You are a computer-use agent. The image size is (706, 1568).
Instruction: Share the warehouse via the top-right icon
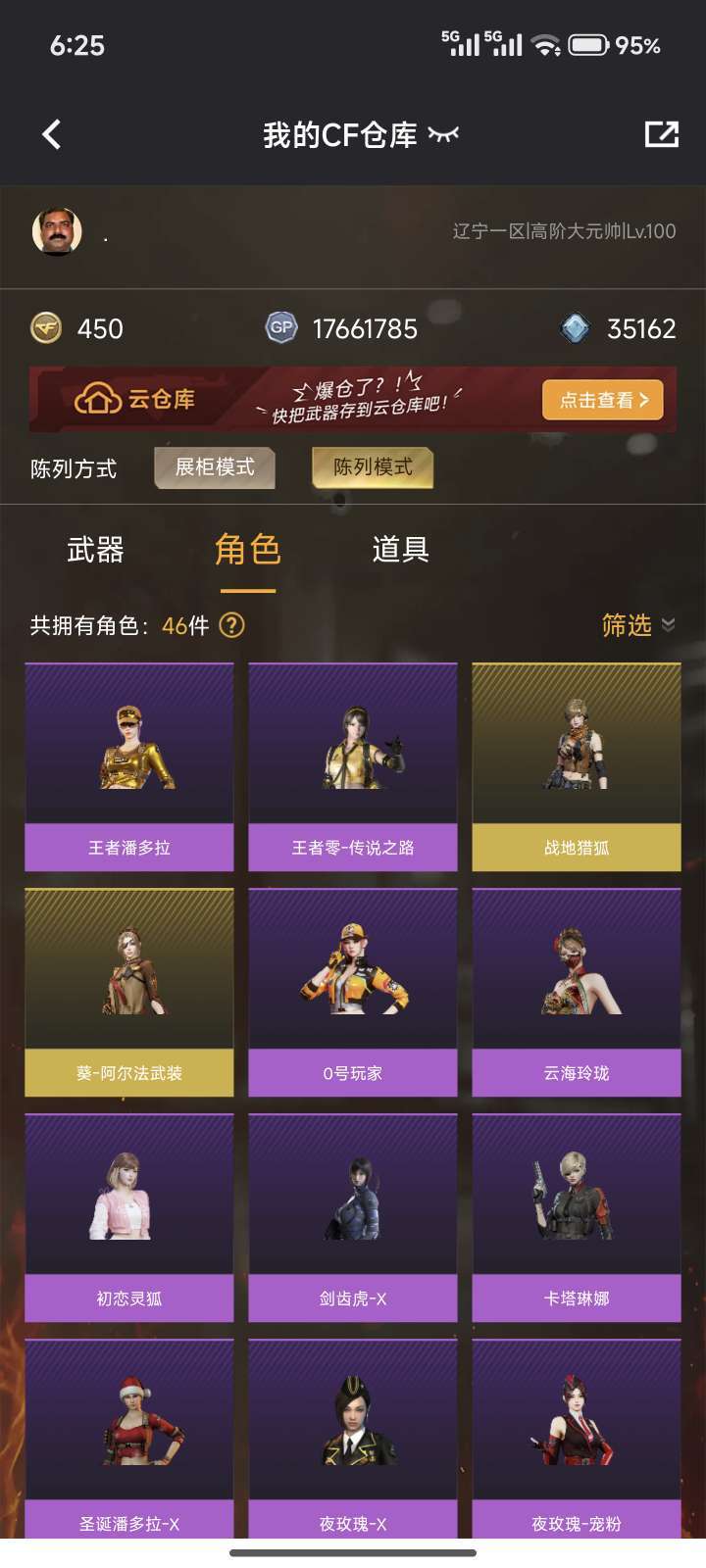point(661,134)
